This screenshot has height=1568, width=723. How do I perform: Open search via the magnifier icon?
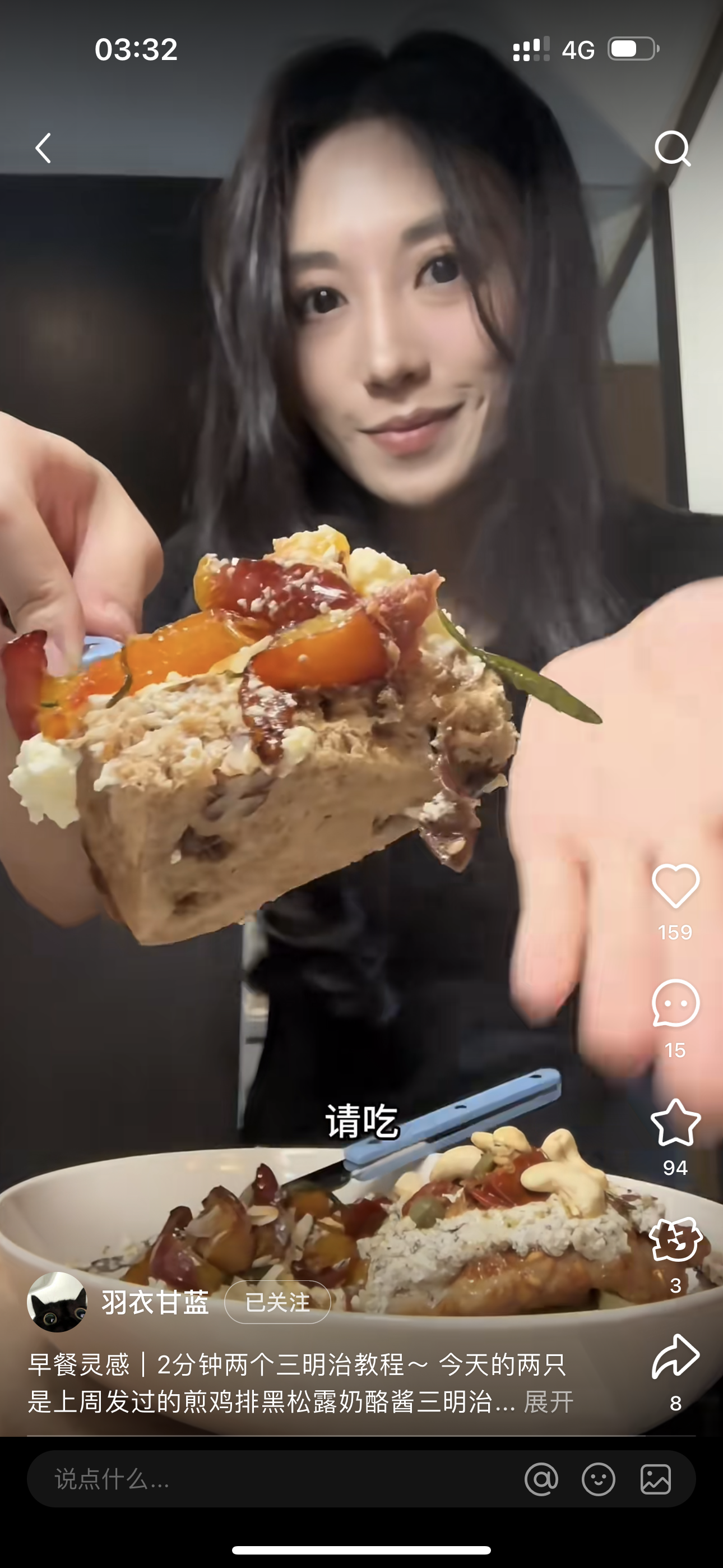pos(673,148)
